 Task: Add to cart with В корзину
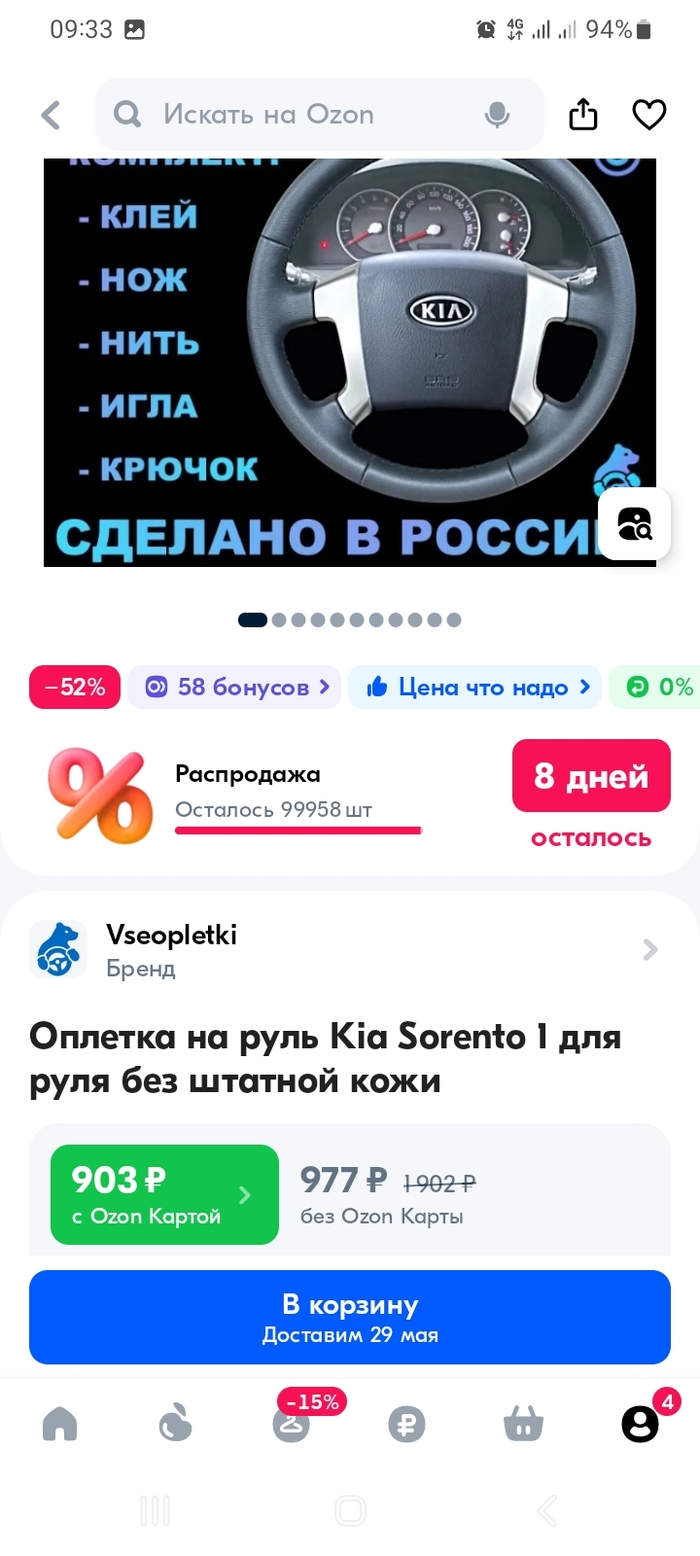tap(350, 1316)
